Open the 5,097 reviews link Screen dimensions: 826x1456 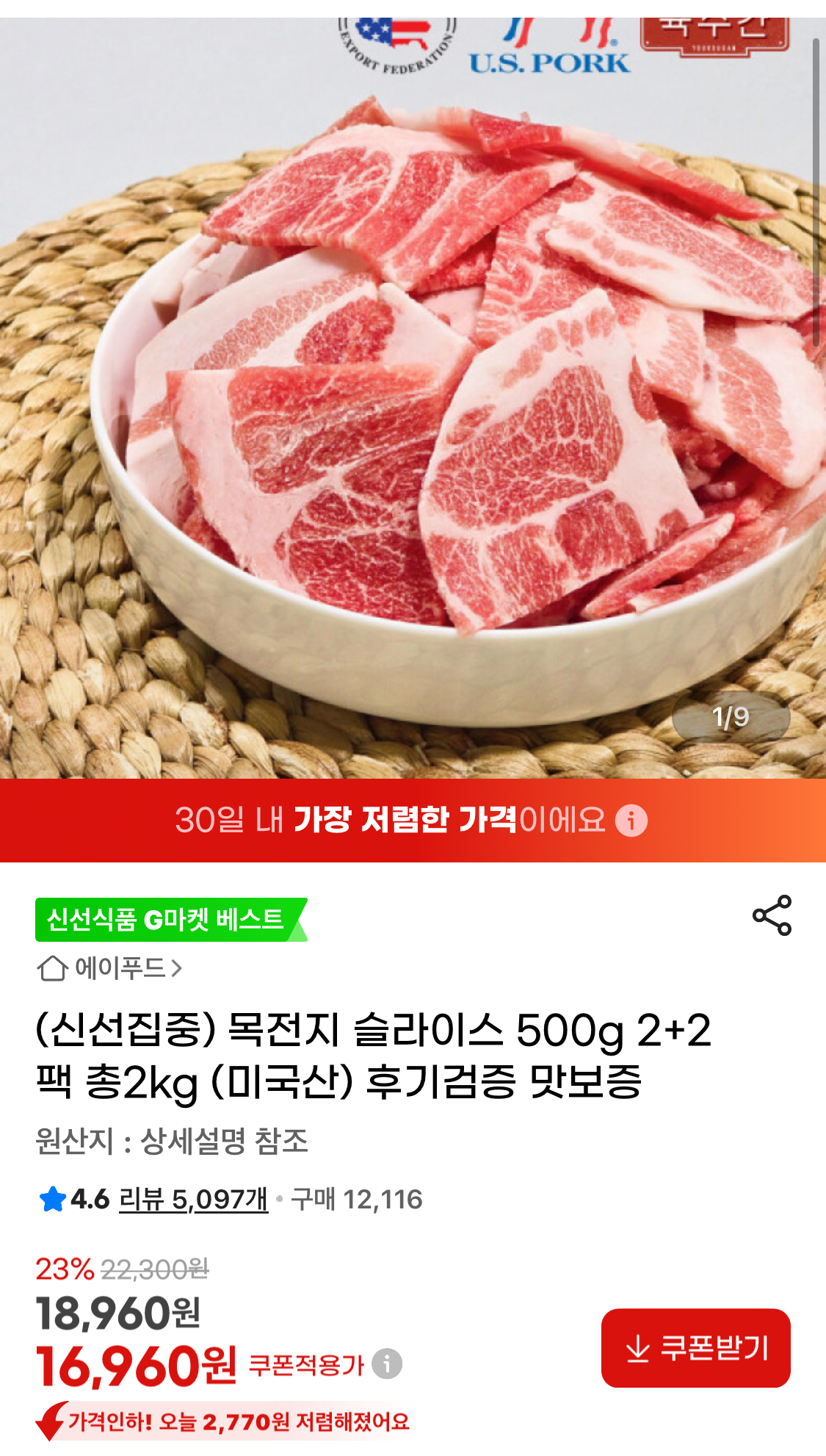(x=193, y=1199)
